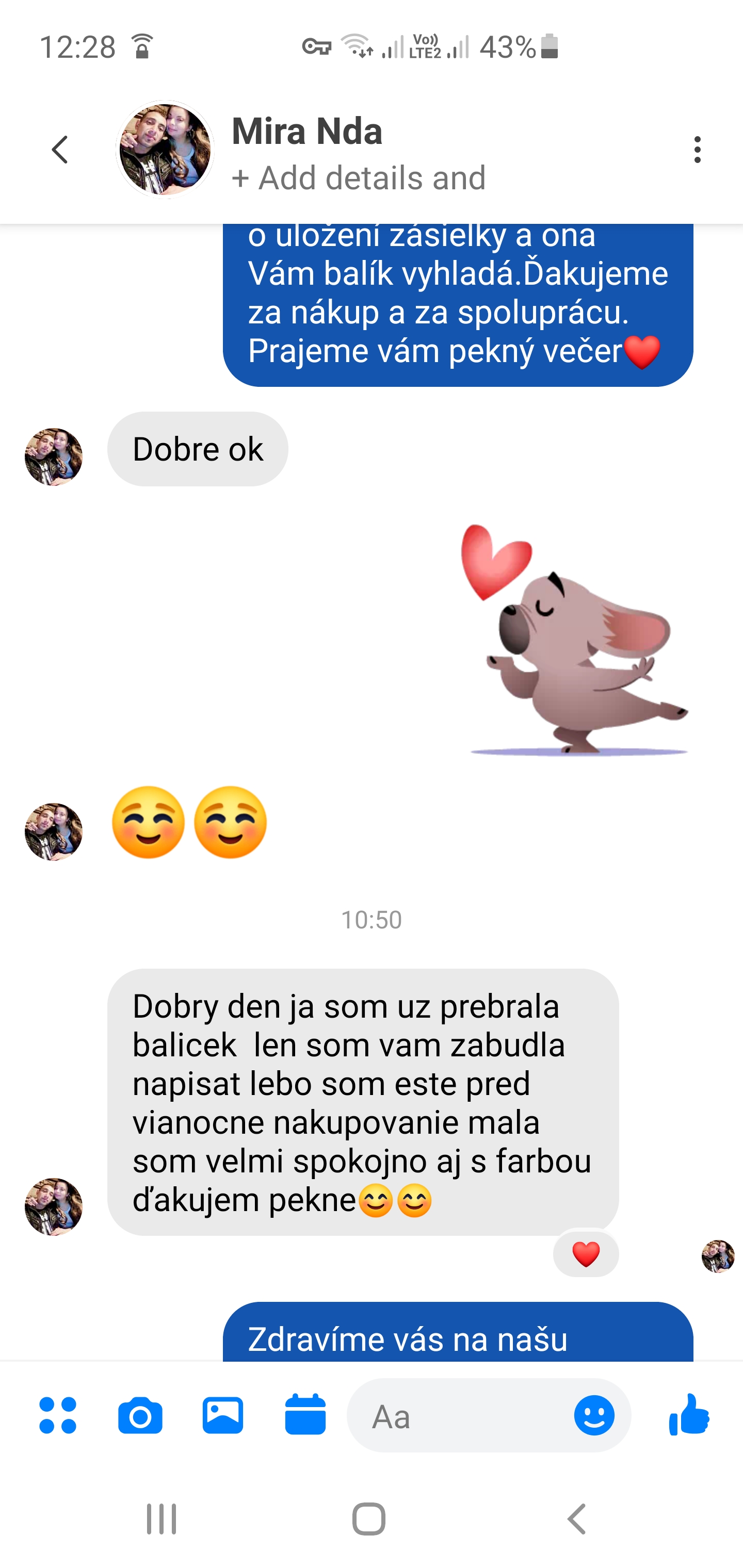
Task: Open the four-dot more actions menu
Action: click(58, 1415)
